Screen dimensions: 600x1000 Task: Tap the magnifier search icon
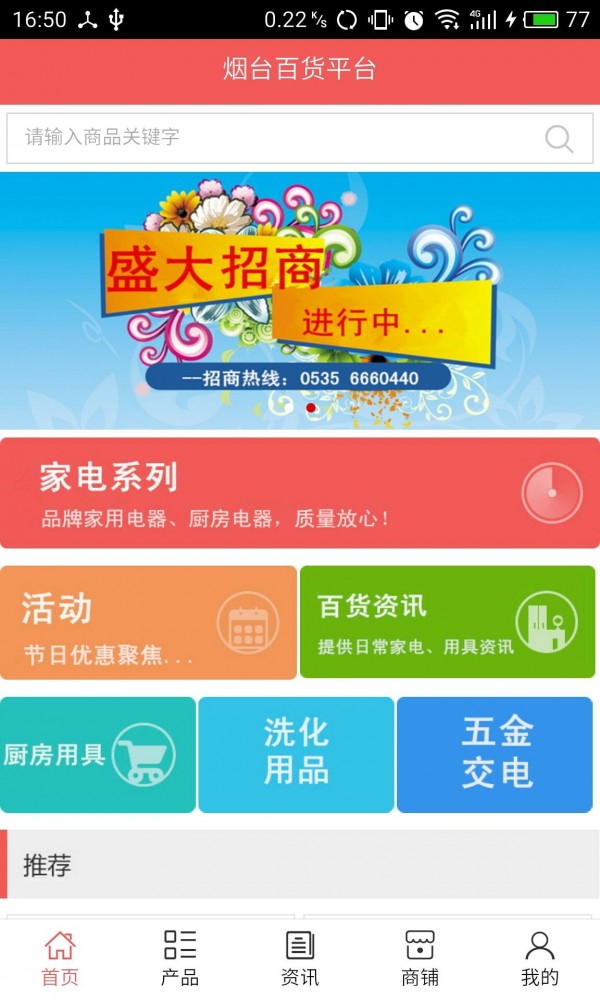(x=559, y=139)
